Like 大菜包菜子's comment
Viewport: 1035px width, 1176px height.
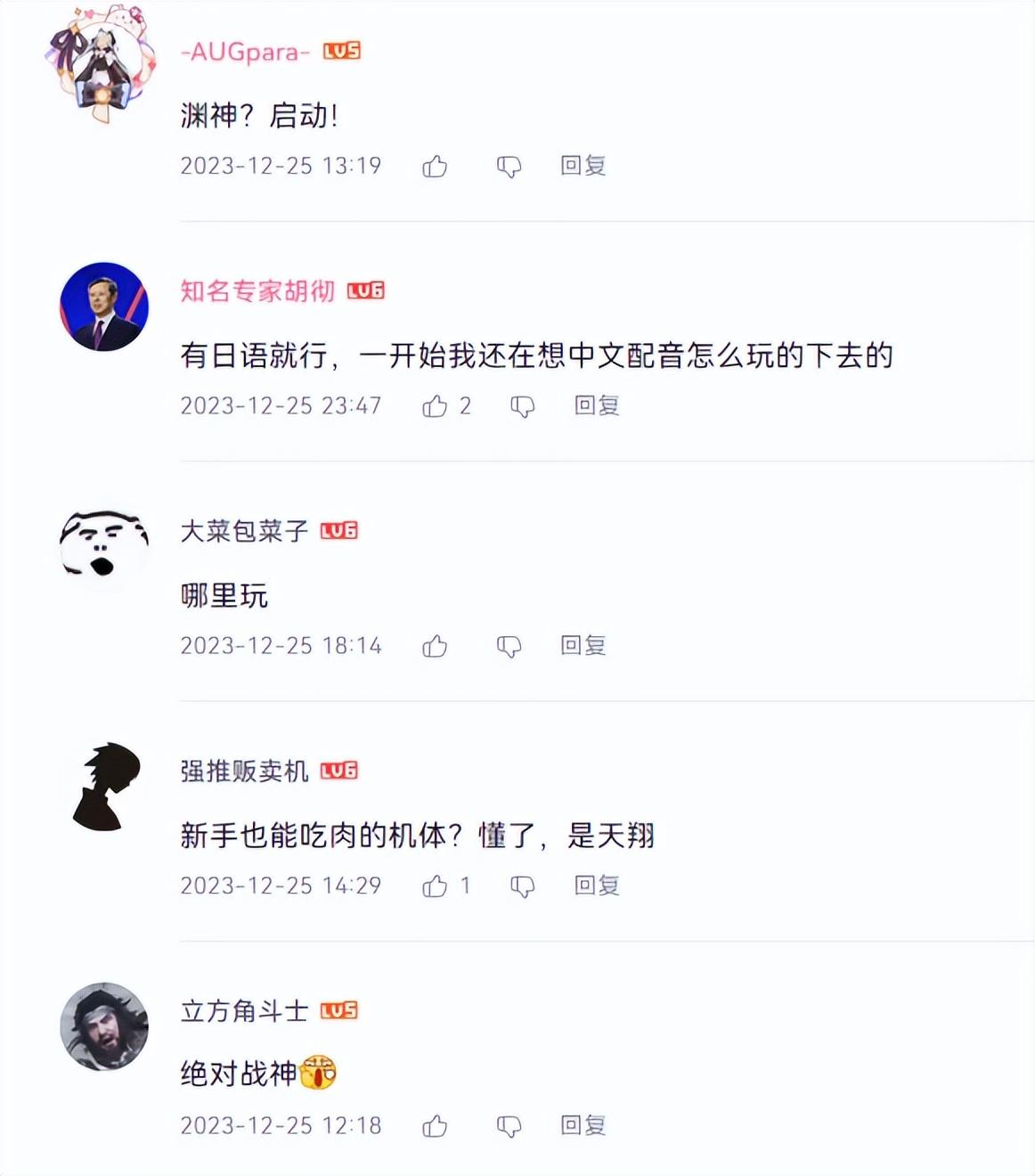435,646
